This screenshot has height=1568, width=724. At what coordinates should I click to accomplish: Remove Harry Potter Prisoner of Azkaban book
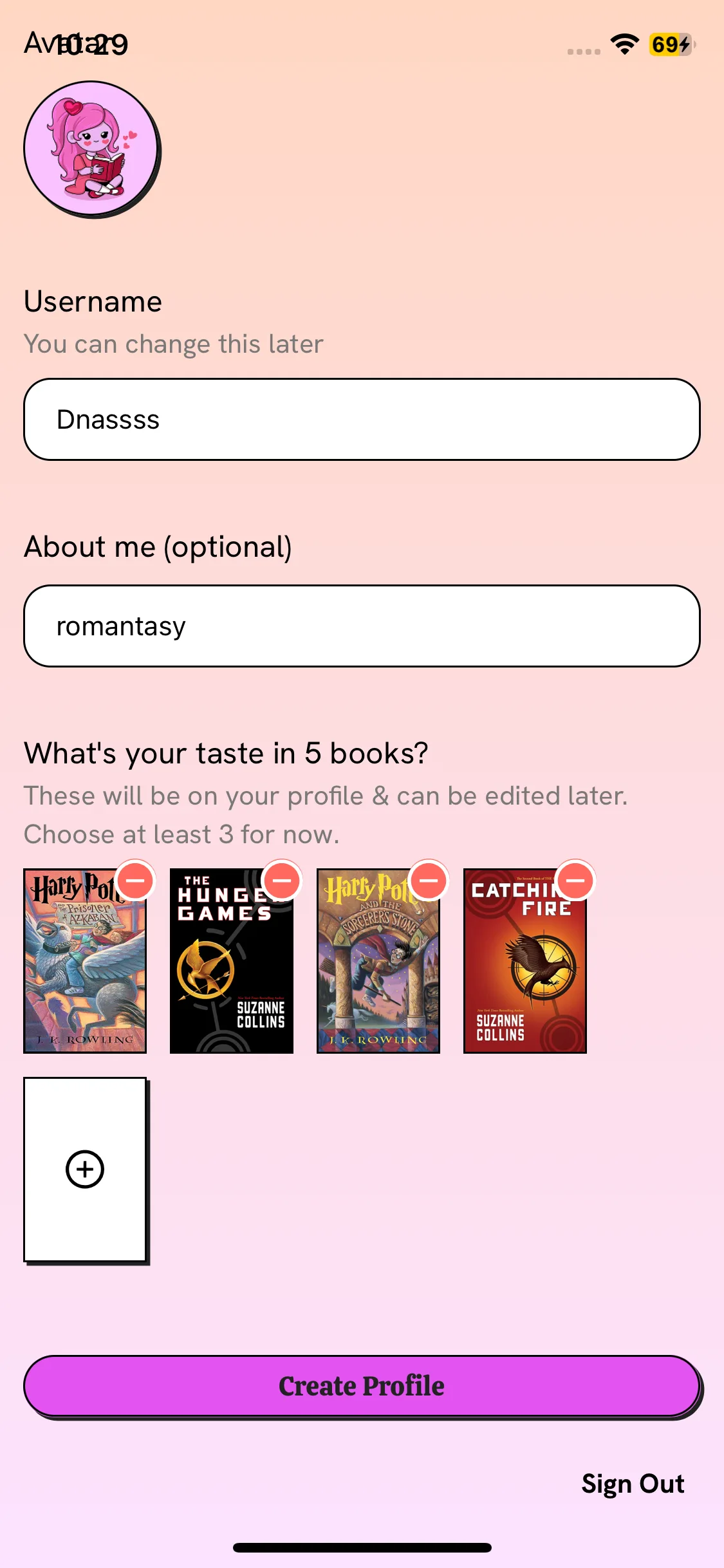(136, 880)
